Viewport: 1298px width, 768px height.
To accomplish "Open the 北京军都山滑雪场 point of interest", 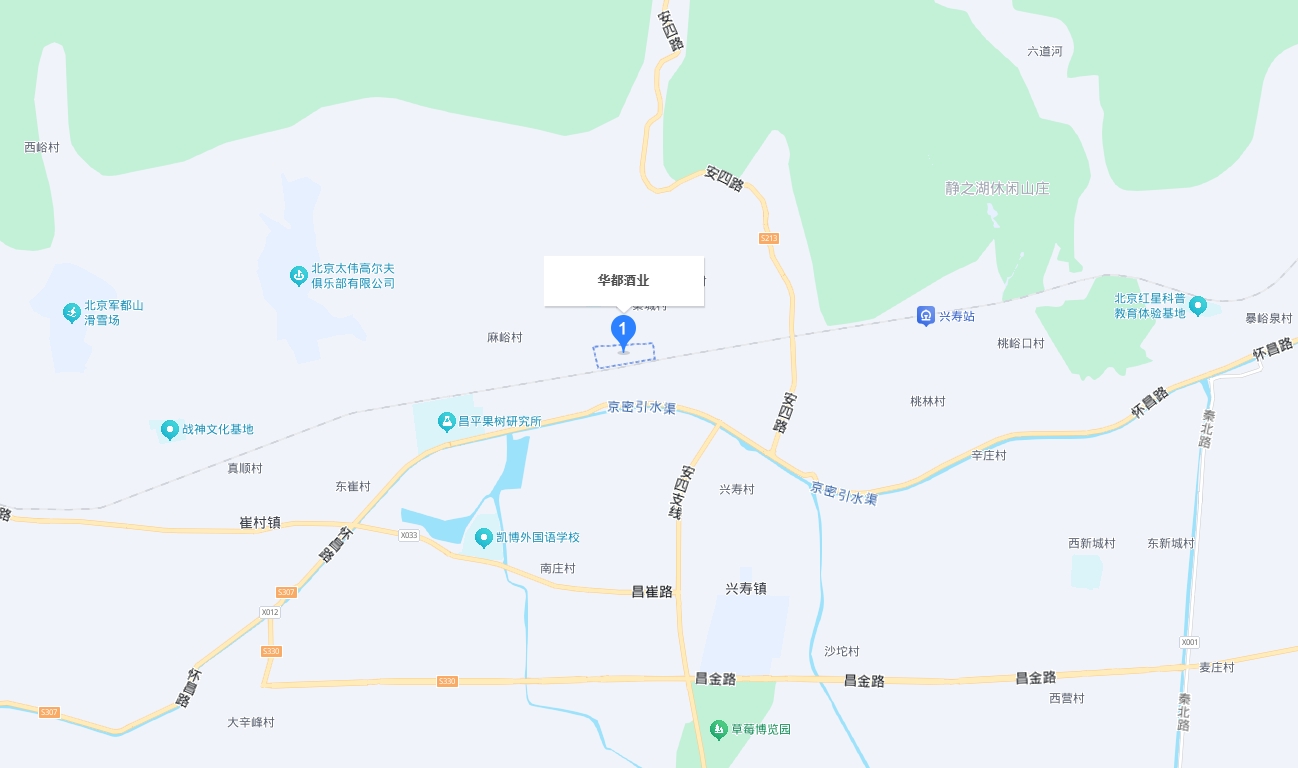I will (72, 313).
